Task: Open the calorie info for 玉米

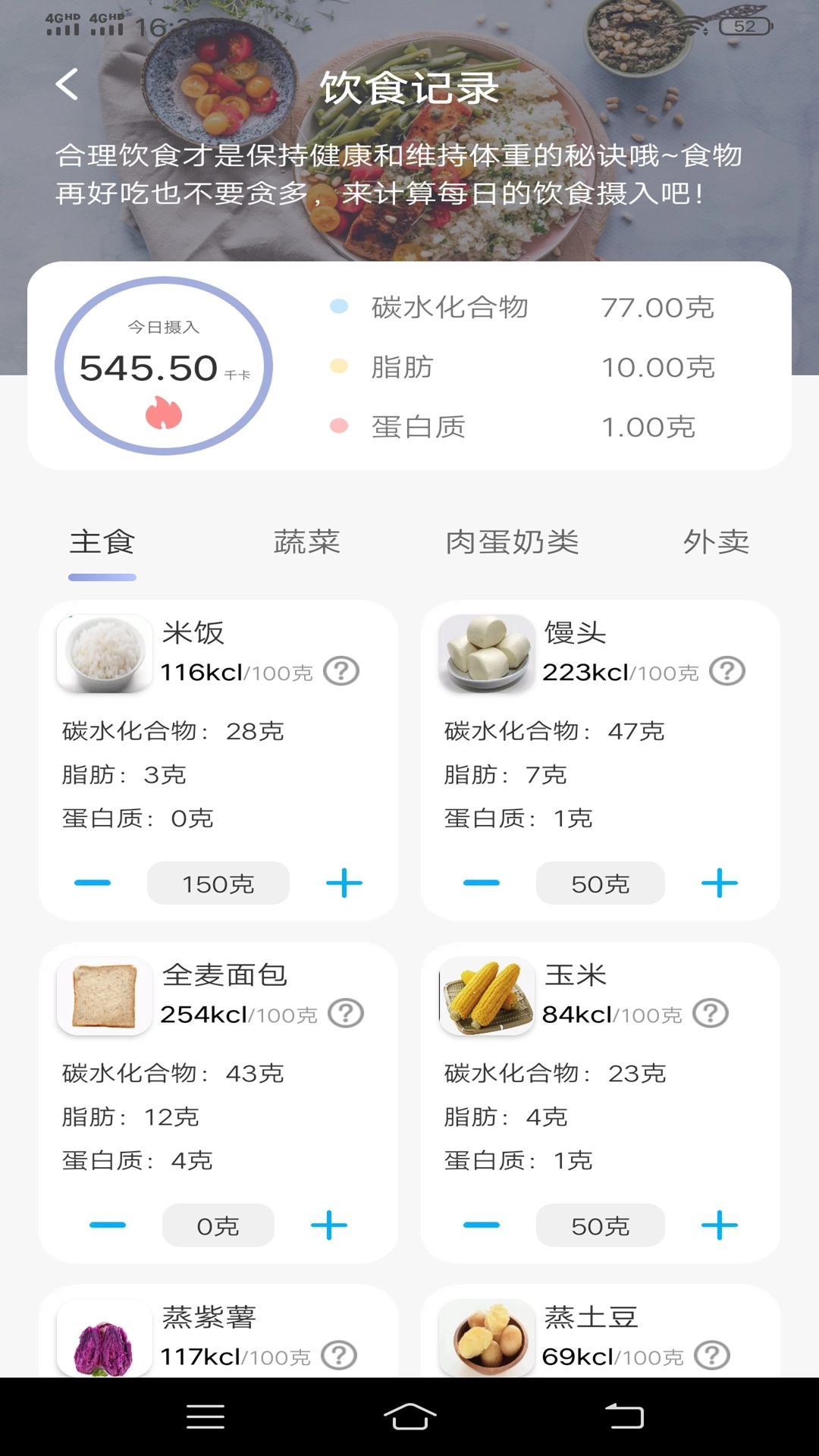Action: [710, 1013]
